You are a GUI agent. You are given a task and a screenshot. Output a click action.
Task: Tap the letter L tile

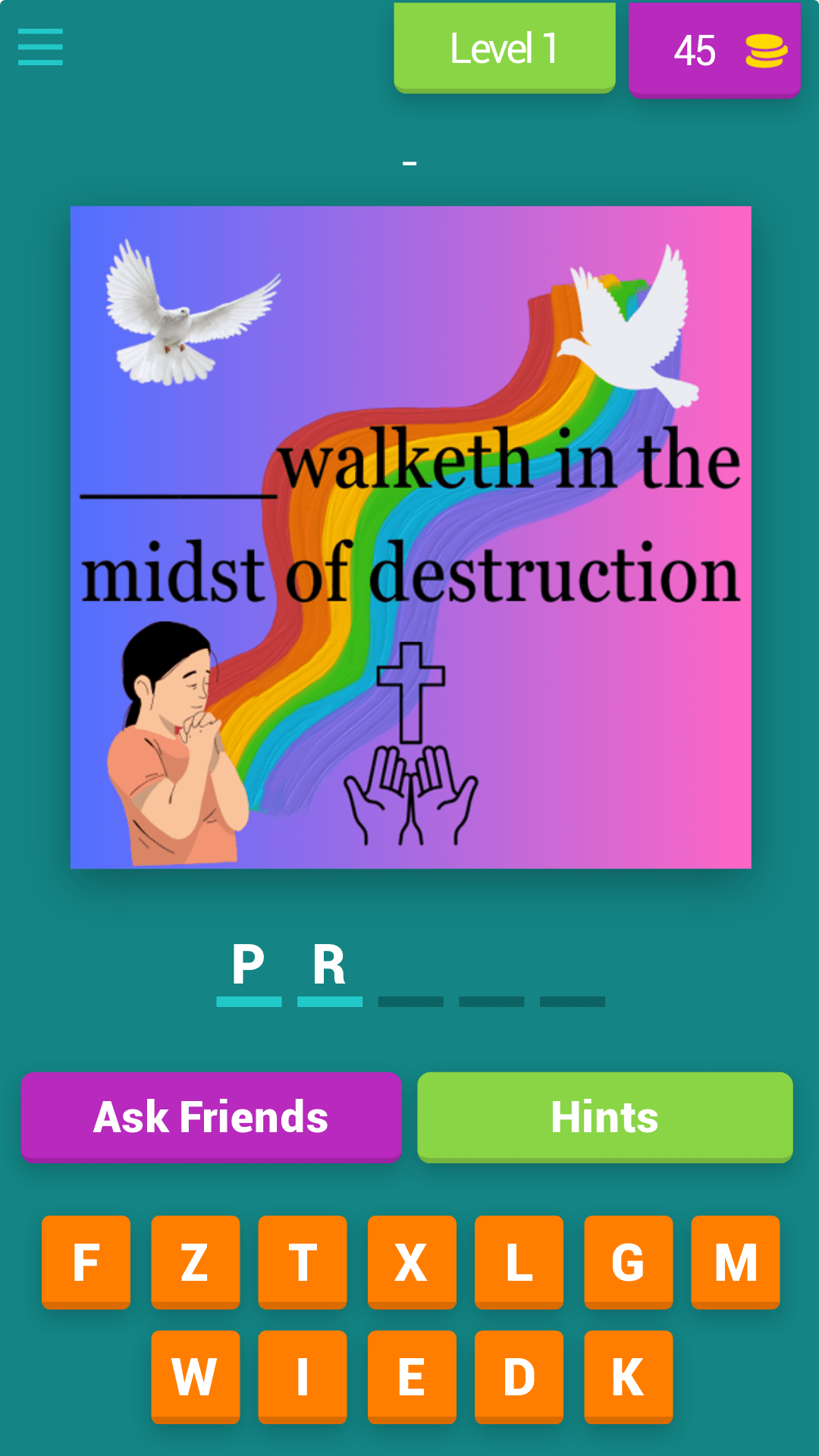(519, 1262)
